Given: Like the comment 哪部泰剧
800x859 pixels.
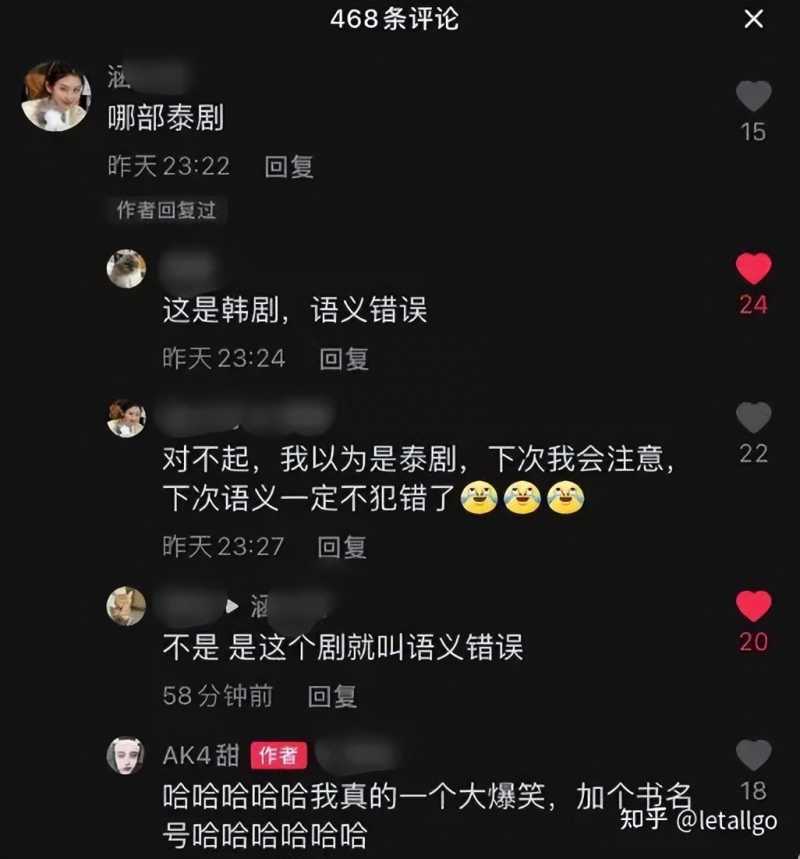Looking at the screenshot, I should (753, 96).
